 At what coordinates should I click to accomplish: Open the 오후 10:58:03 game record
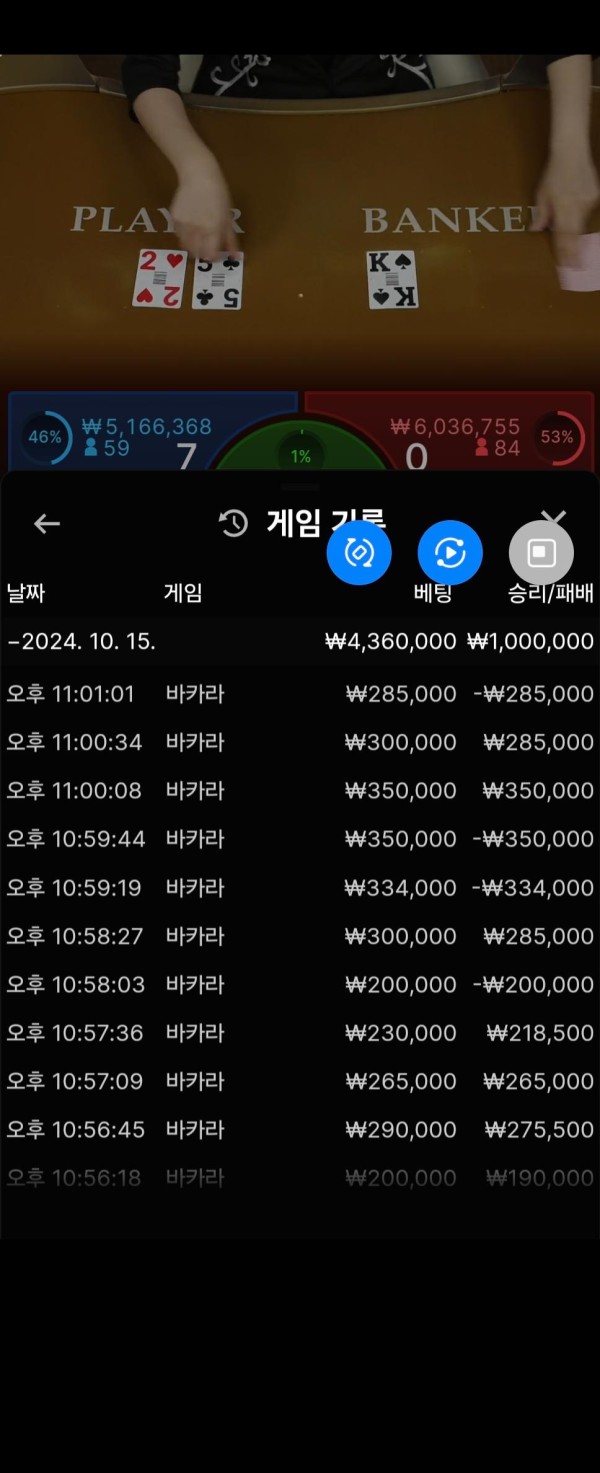[x=300, y=984]
